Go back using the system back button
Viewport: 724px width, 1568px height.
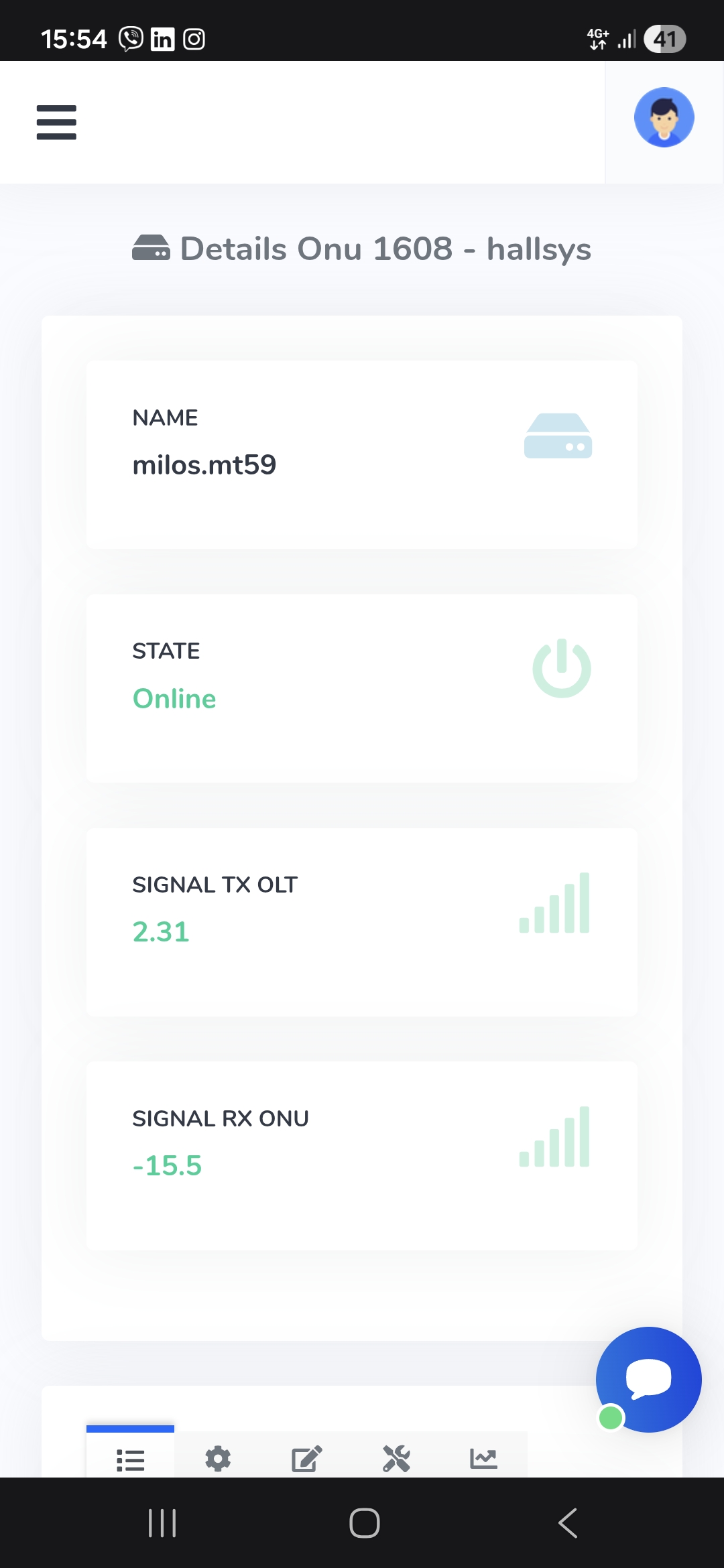click(567, 1523)
